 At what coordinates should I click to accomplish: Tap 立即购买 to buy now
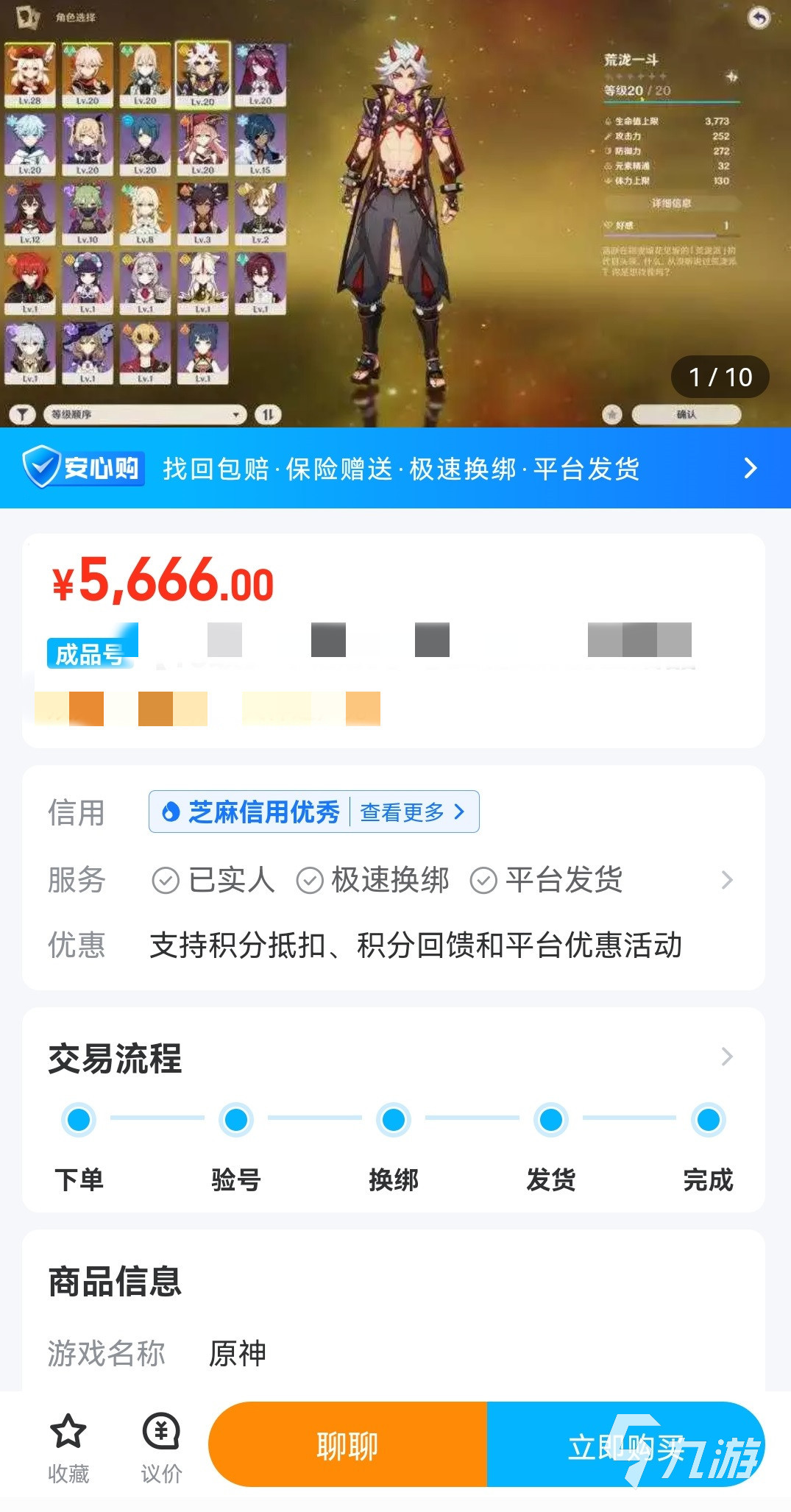(625, 1445)
